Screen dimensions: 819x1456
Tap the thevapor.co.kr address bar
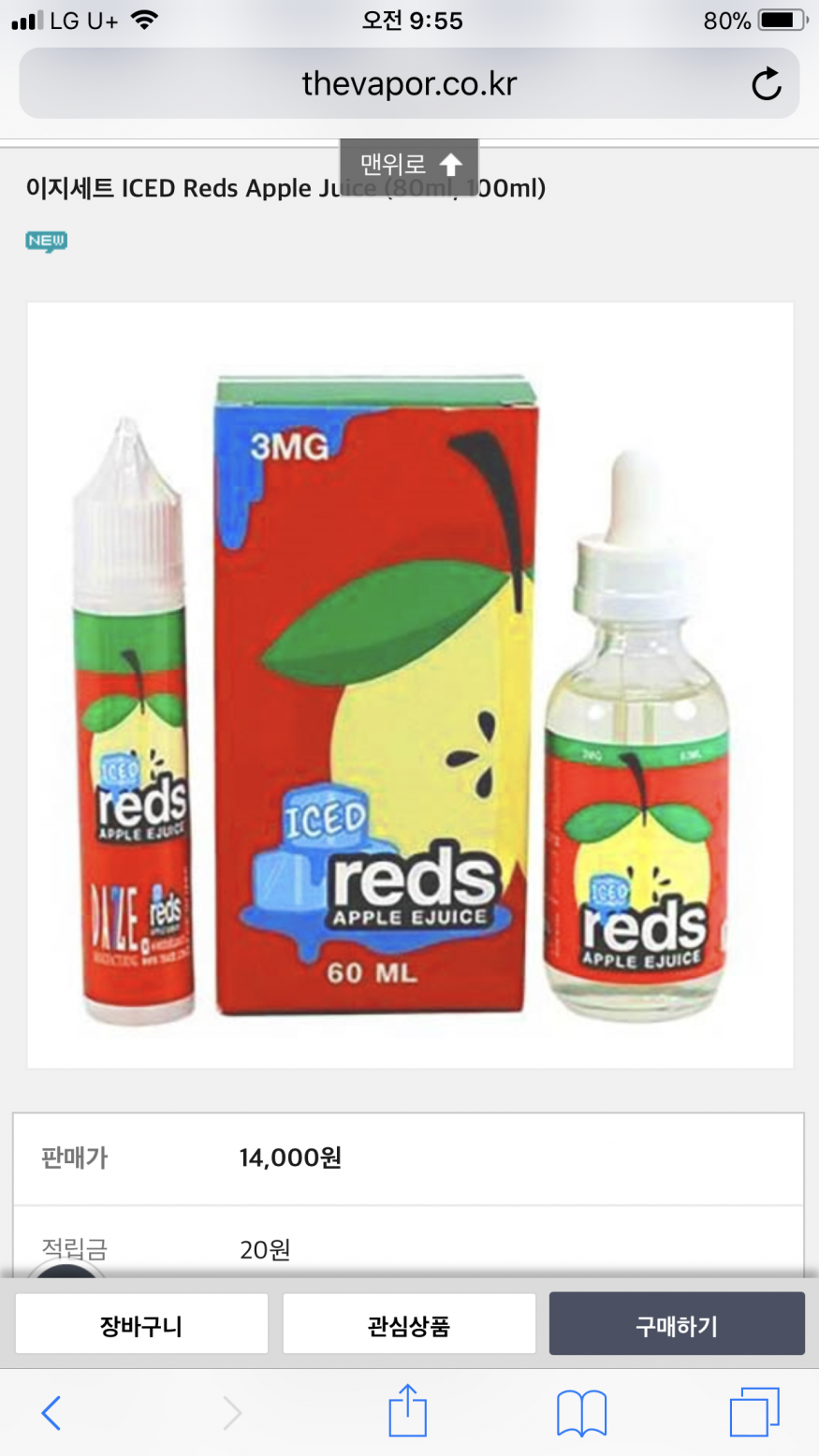[x=409, y=84]
